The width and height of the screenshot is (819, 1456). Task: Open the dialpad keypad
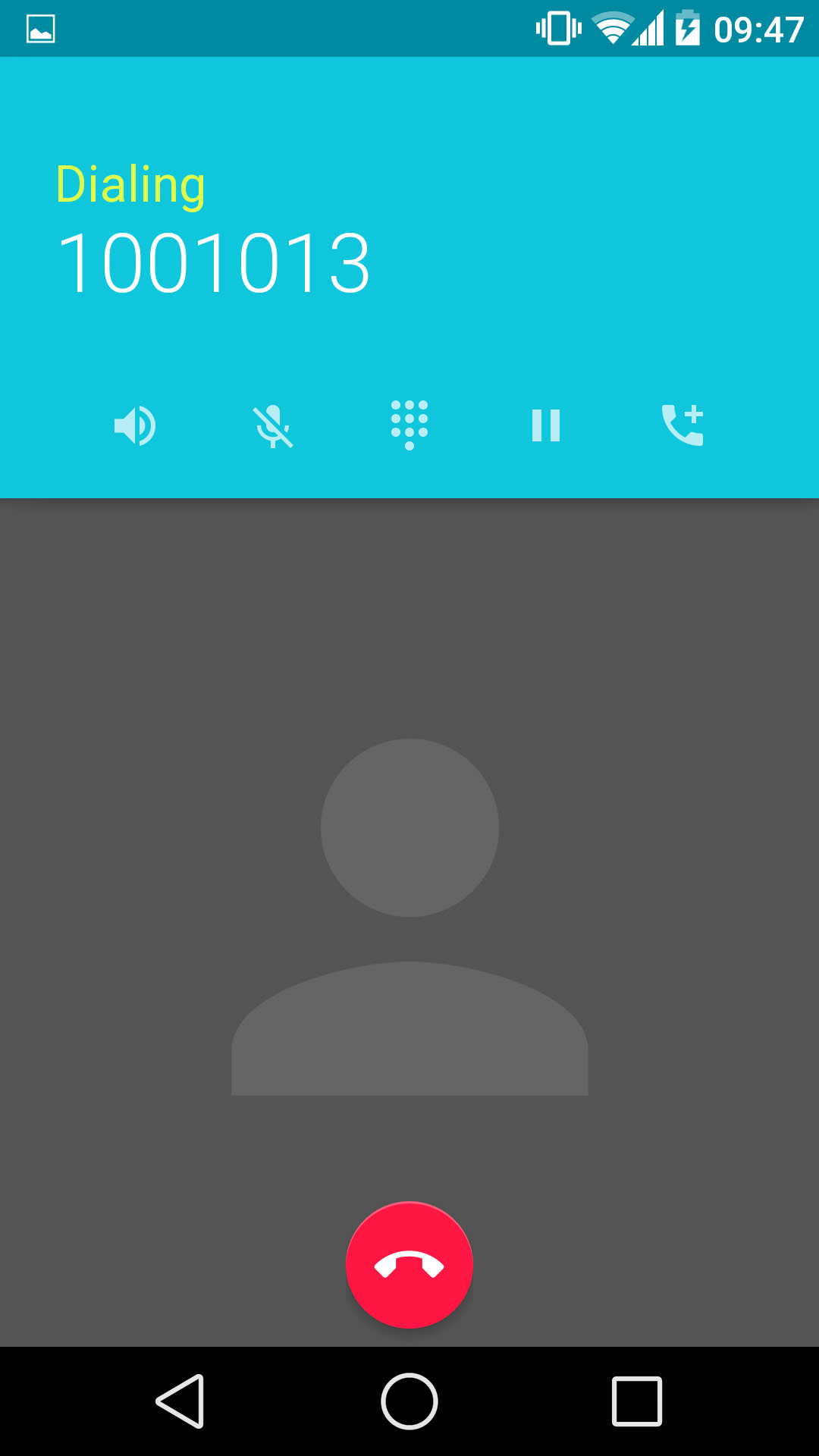coord(409,425)
